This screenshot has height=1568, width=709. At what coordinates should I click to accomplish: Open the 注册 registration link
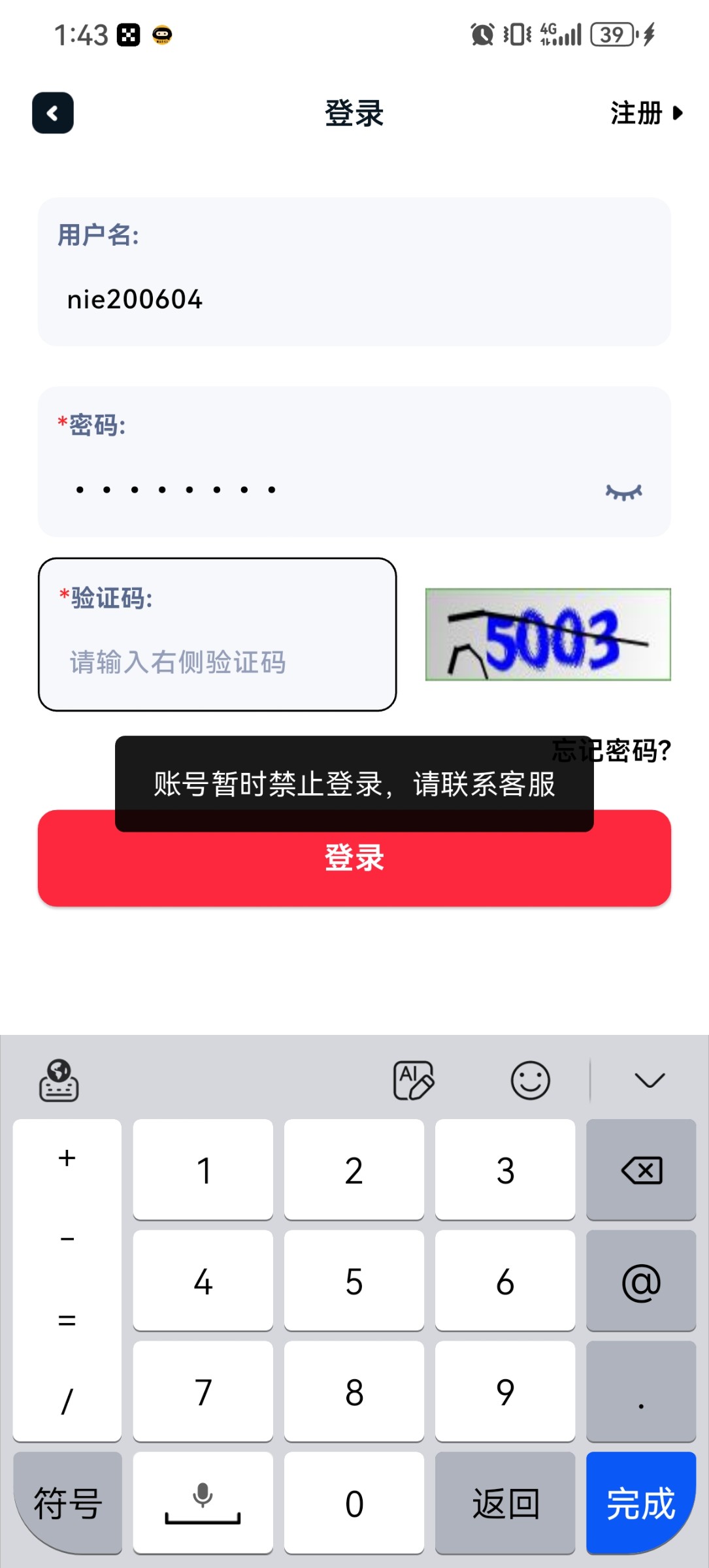[x=646, y=113]
